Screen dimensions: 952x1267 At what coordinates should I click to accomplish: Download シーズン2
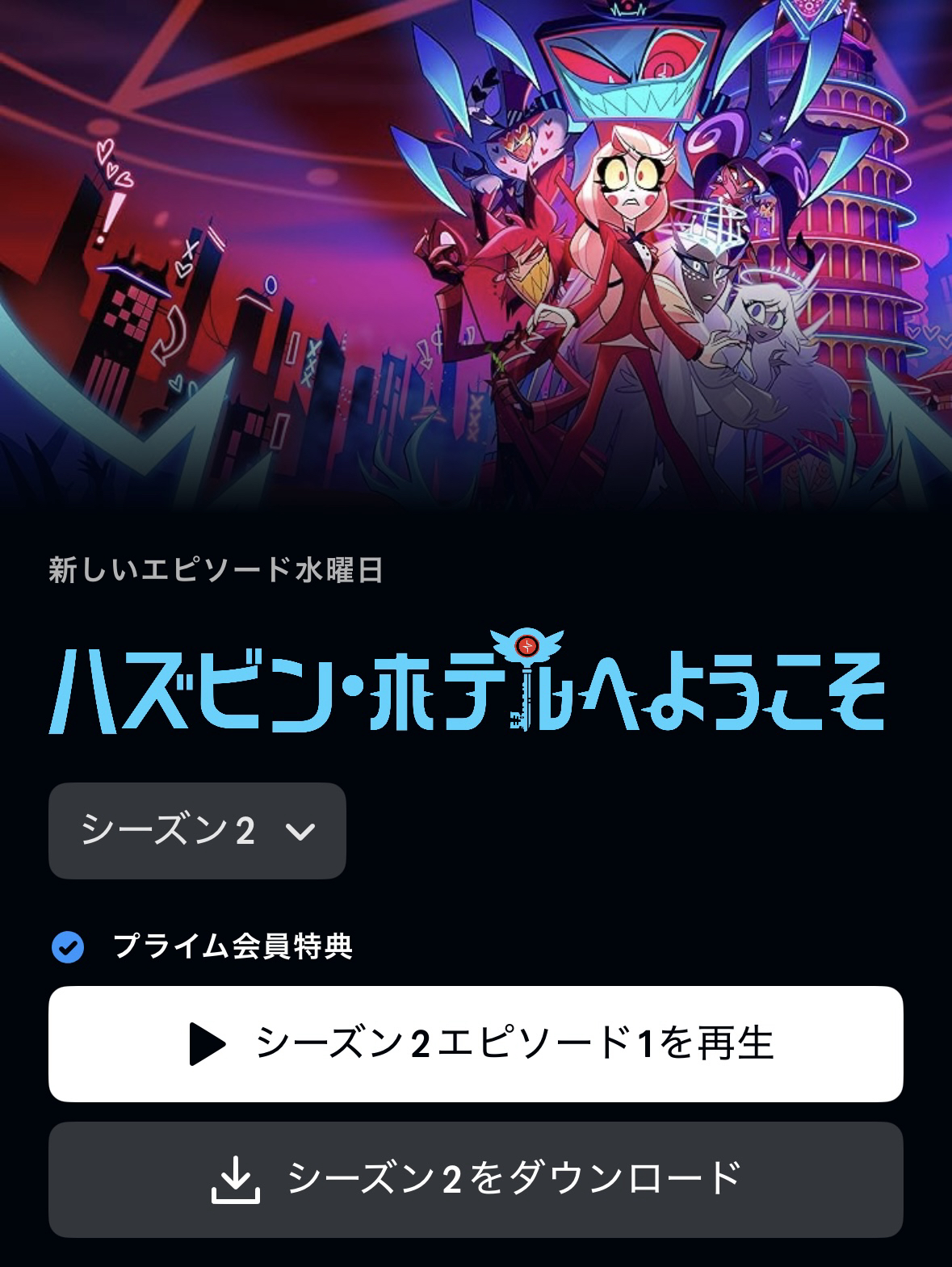pos(476,1179)
